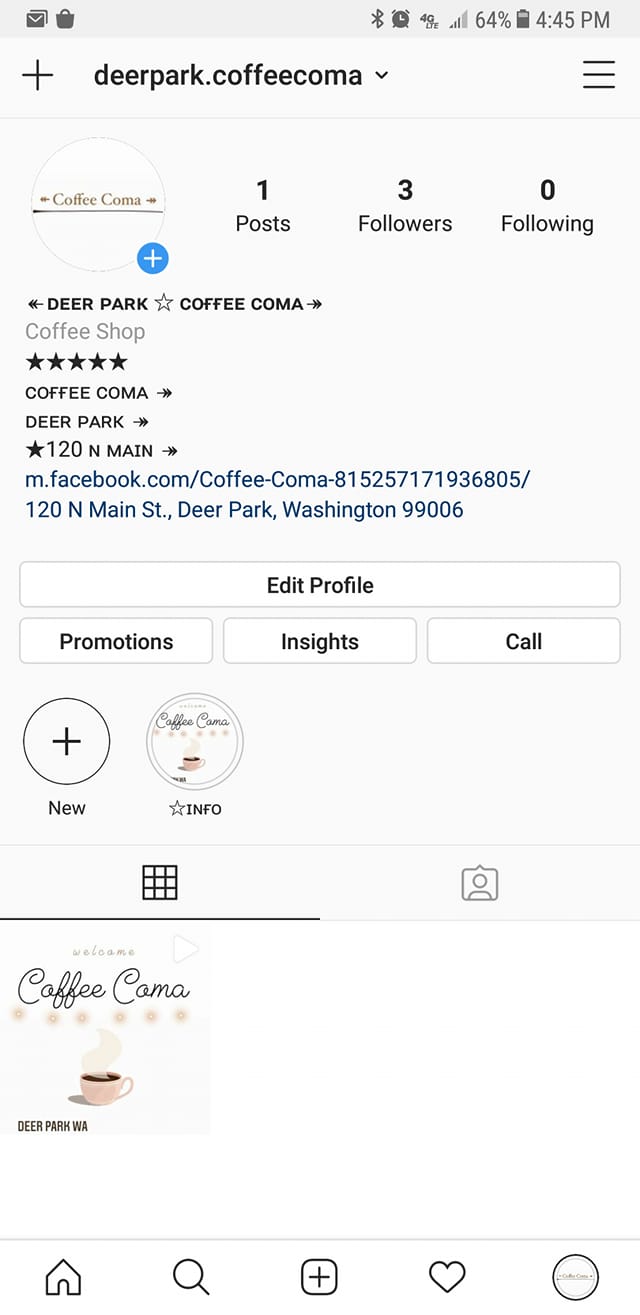Tap Edit Profile
Viewport: 640px width, 1315px height.
(x=320, y=585)
